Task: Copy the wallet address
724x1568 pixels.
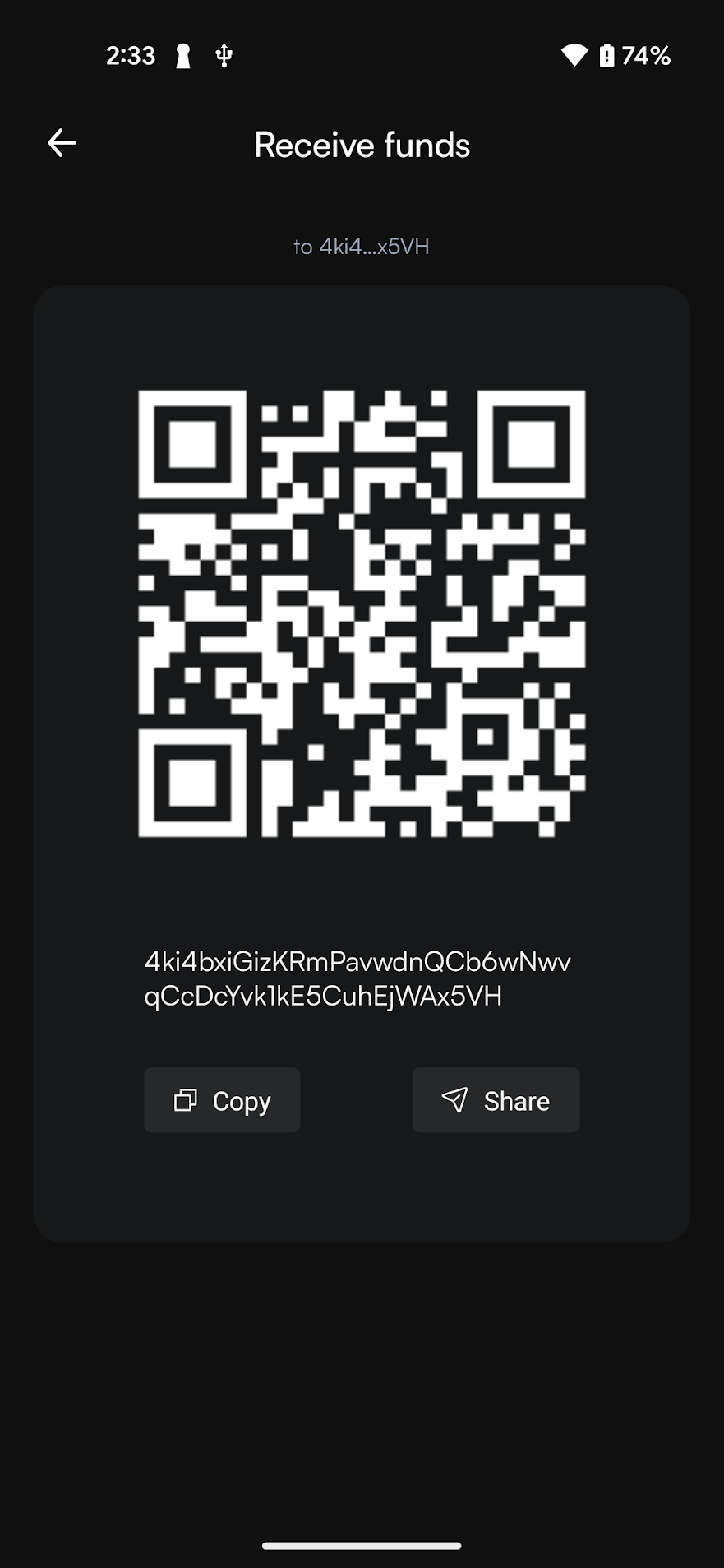Action: (x=222, y=1100)
